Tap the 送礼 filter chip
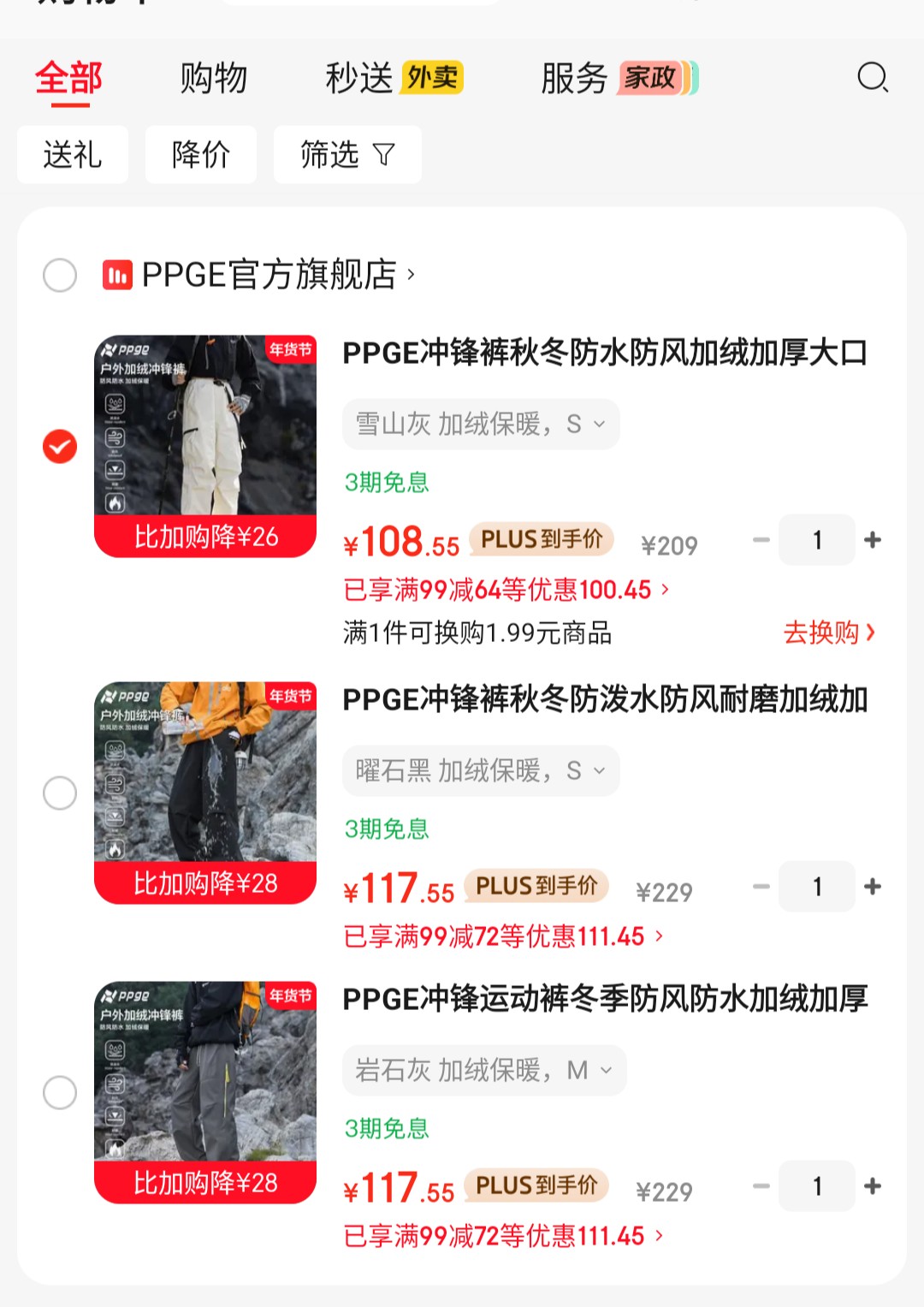The width and height of the screenshot is (924, 1307). [x=73, y=155]
